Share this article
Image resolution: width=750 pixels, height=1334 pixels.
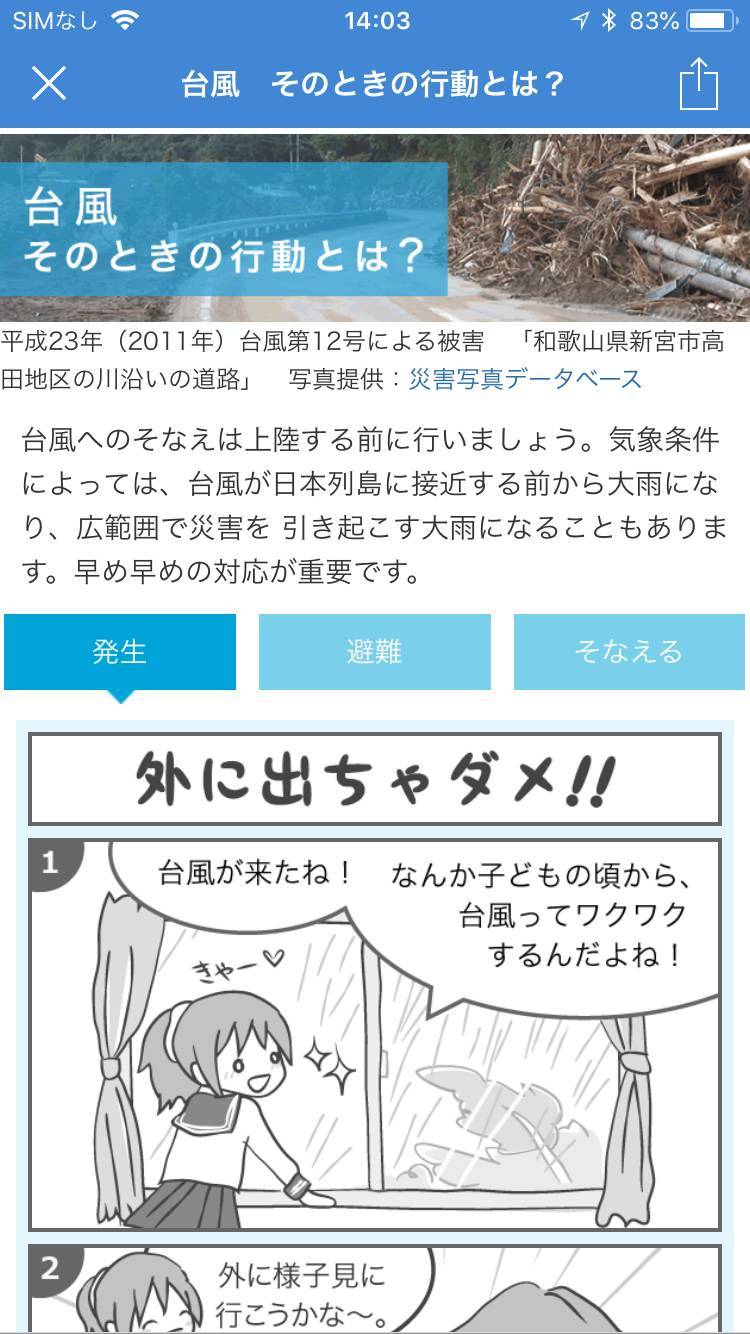(x=699, y=84)
